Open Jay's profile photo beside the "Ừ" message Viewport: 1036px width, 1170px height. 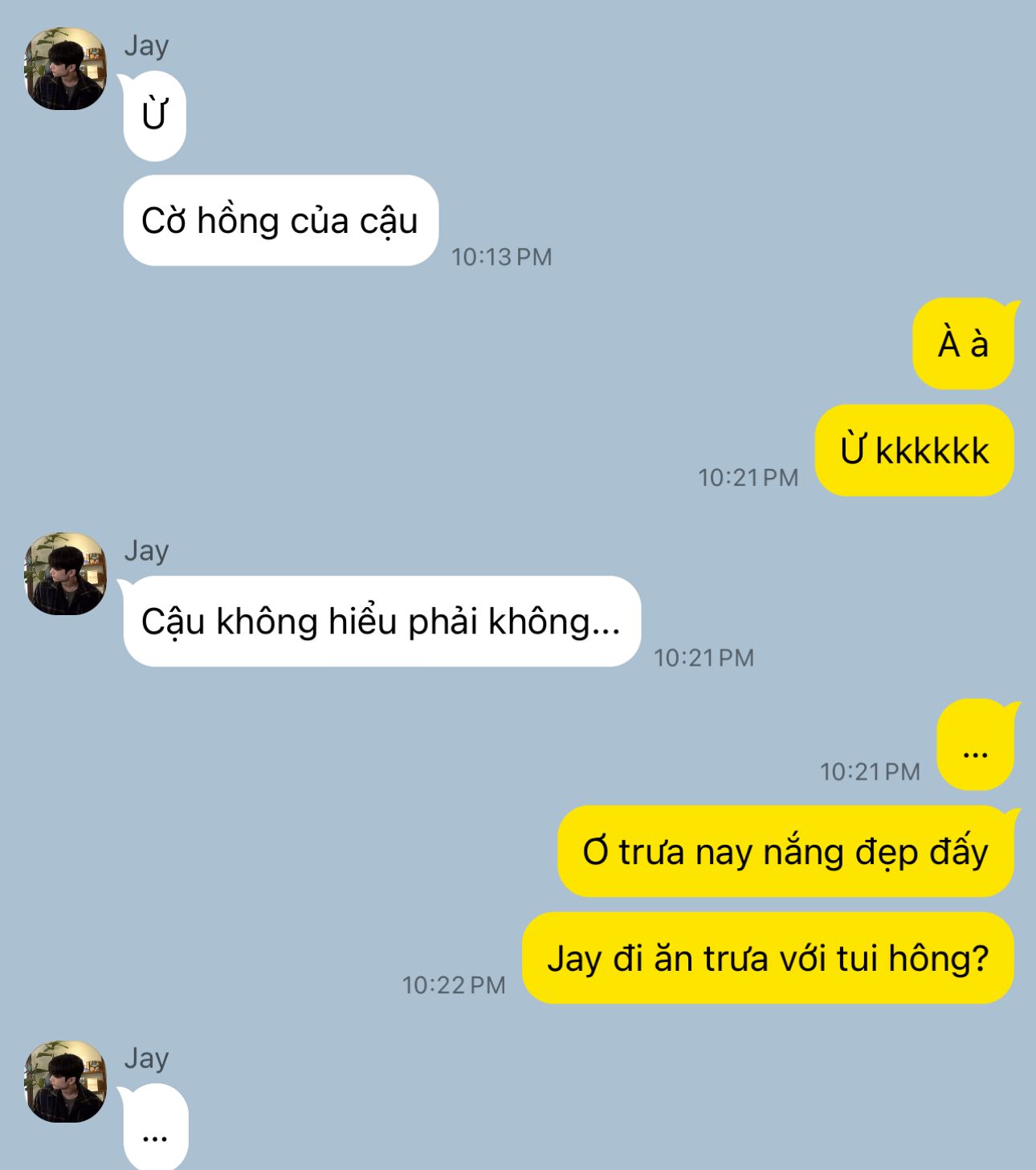(x=66, y=69)
